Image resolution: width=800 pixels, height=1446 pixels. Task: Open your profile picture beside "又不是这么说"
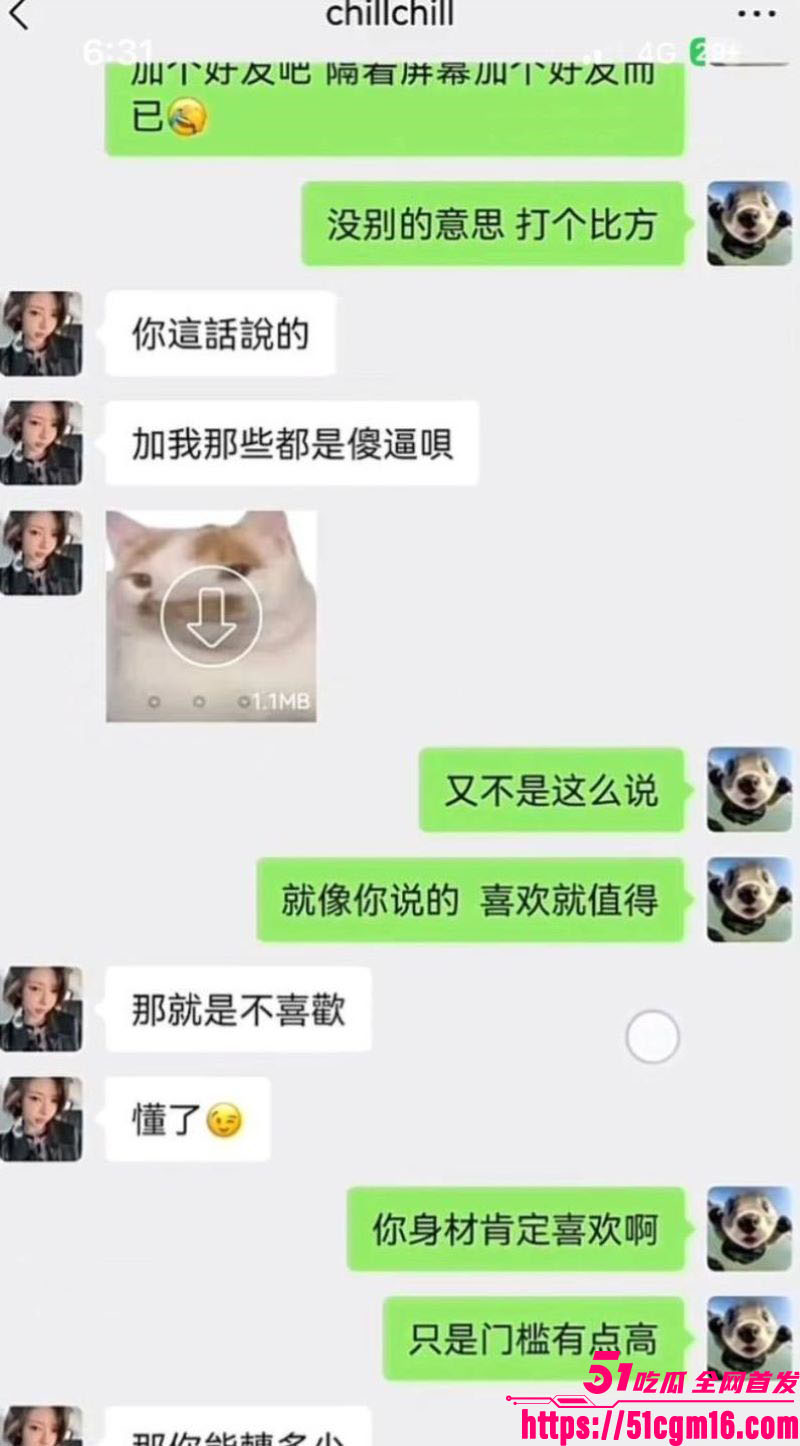point(749,790)
